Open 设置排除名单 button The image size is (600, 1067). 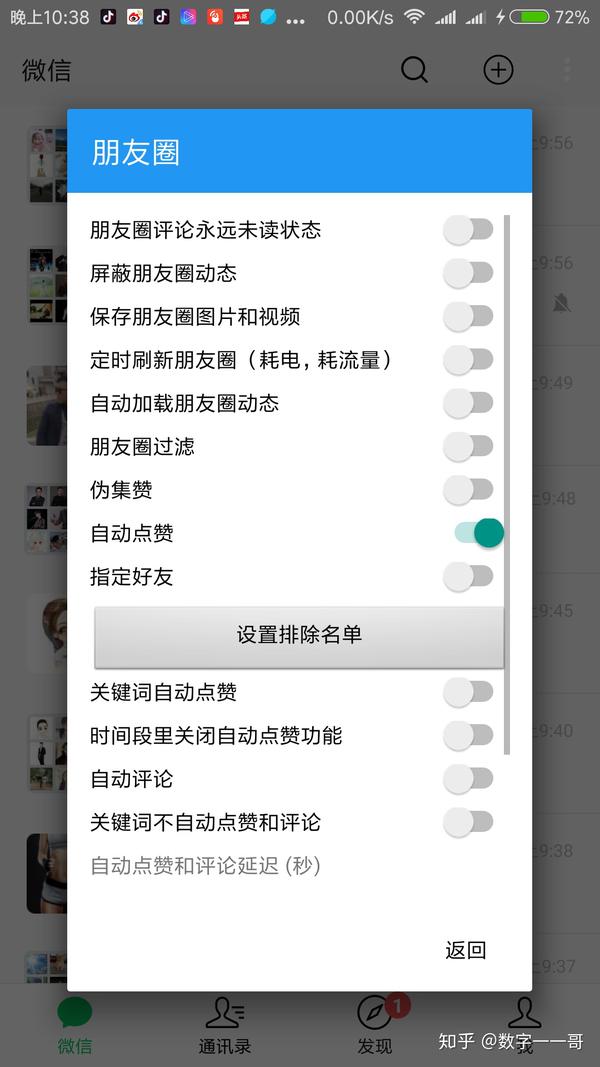pyautogui.click(x=299, y=636)
